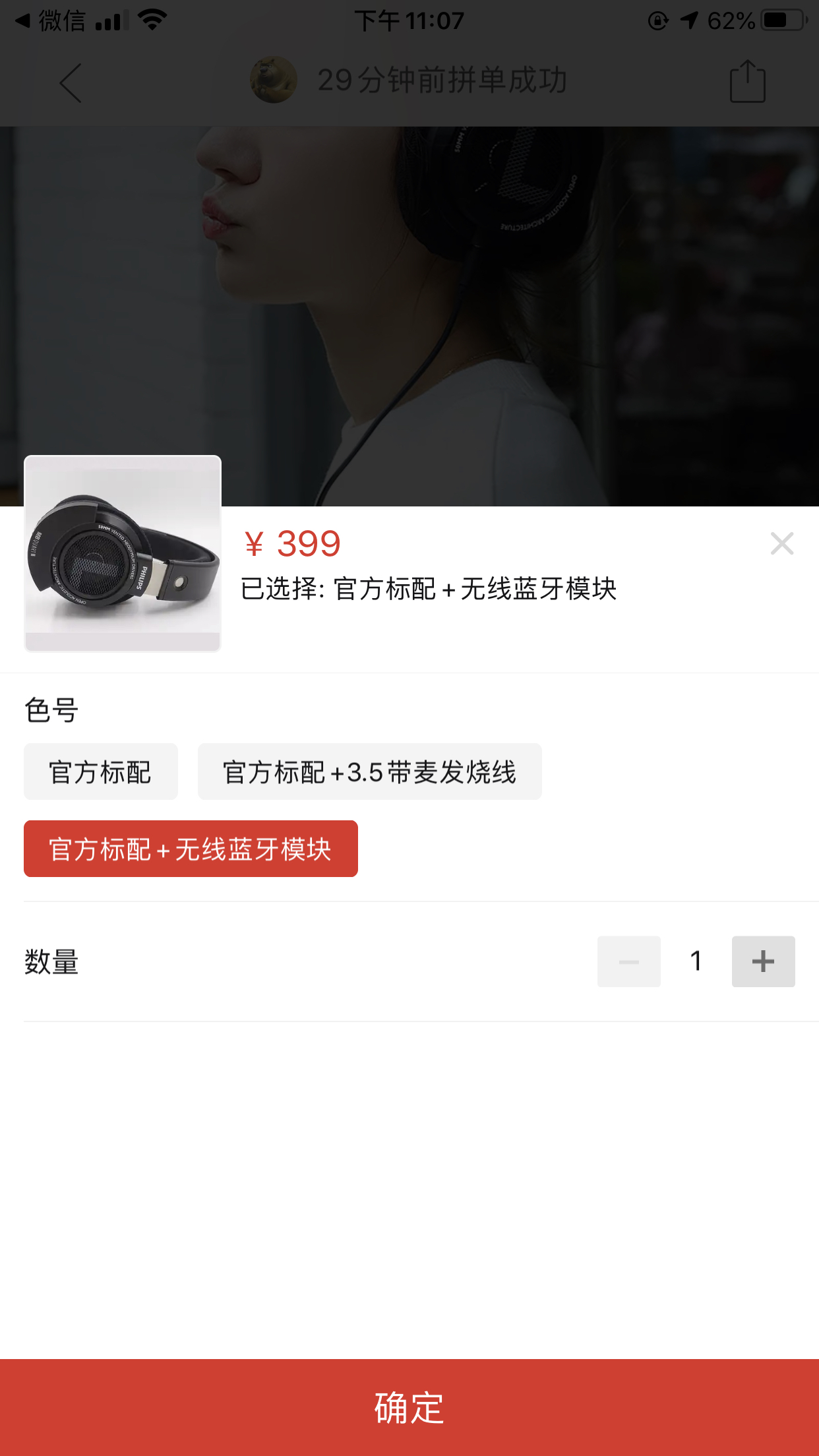Tap the minus icon to decrease quantity
The height and width of the screenshot is (1456, 819).
click(628, 961)
